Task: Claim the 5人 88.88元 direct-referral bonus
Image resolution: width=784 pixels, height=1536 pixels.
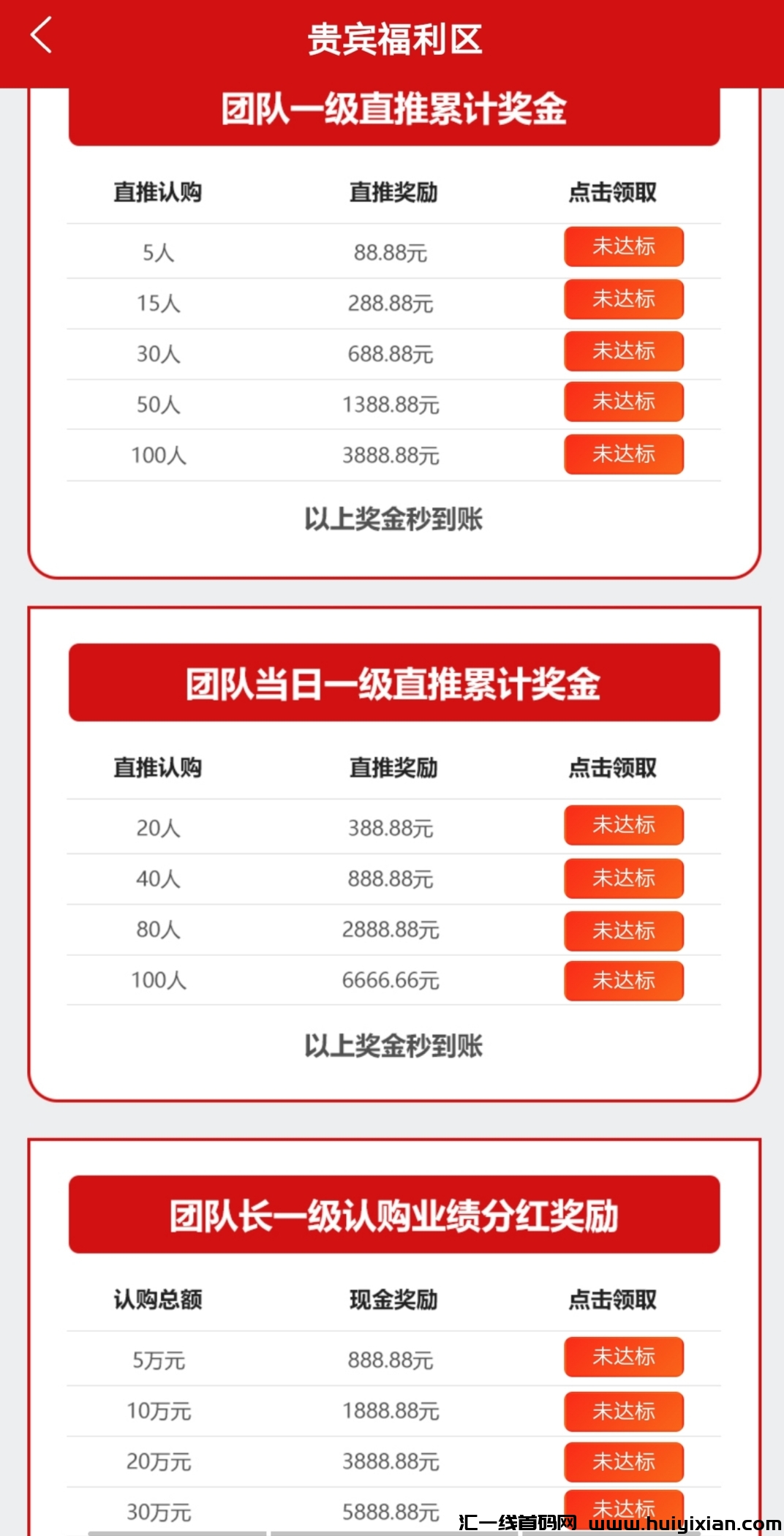Action: 623,246
